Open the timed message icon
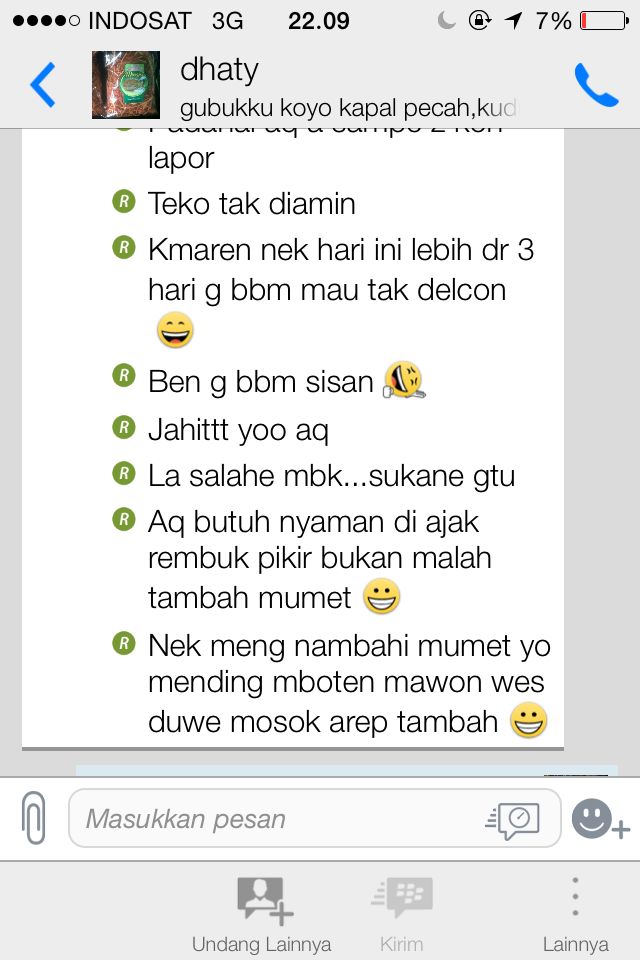Viewport: 640px width, 960px height. (x=514, y=821)
